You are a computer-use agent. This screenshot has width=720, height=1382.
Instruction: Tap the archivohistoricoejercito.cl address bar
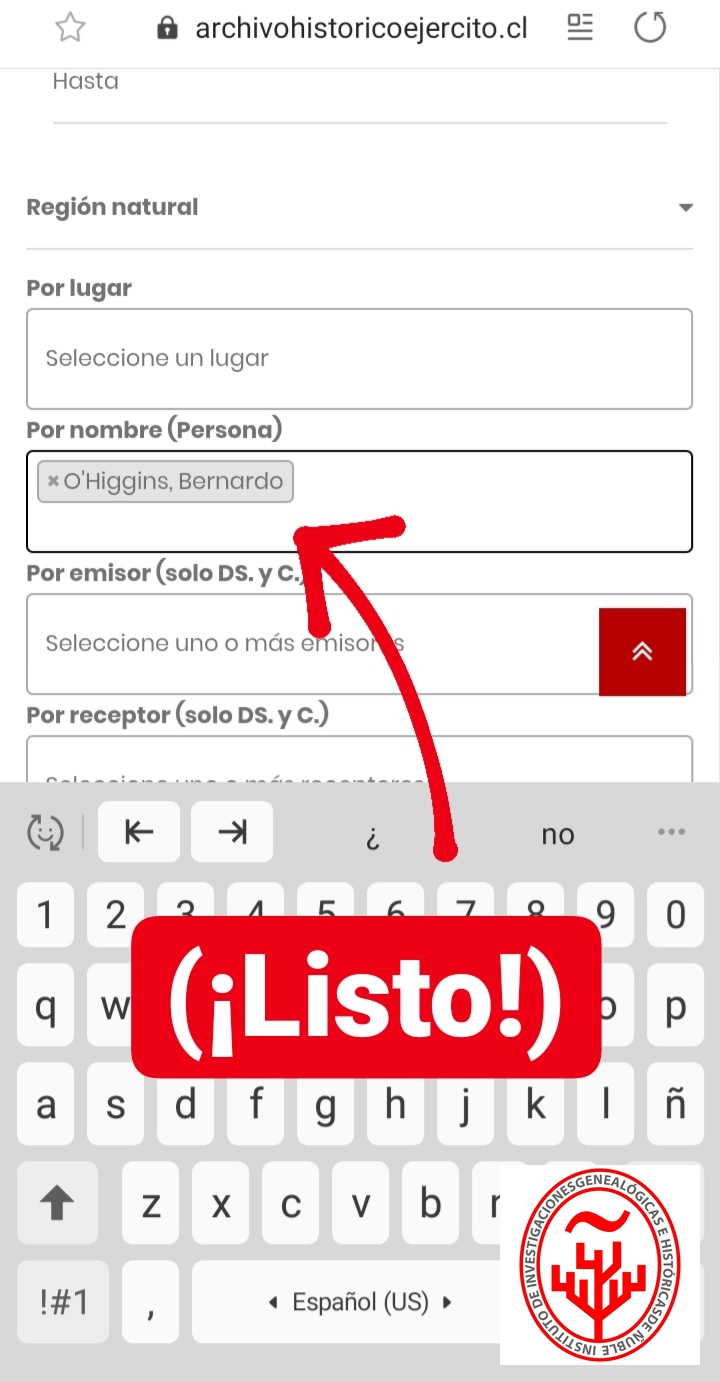click(343, 29)
